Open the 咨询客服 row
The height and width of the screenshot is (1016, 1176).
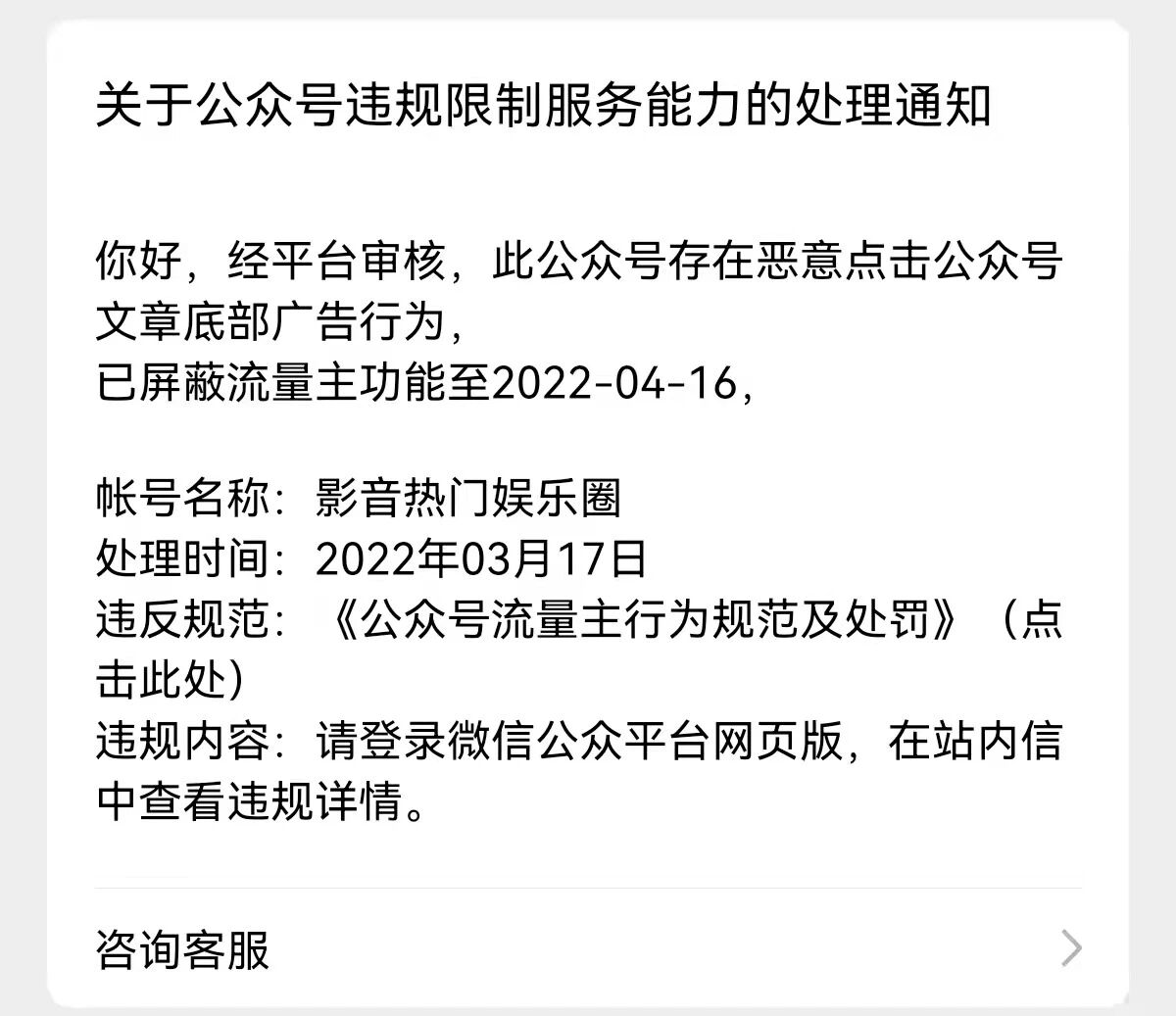[x=588, y=948]
